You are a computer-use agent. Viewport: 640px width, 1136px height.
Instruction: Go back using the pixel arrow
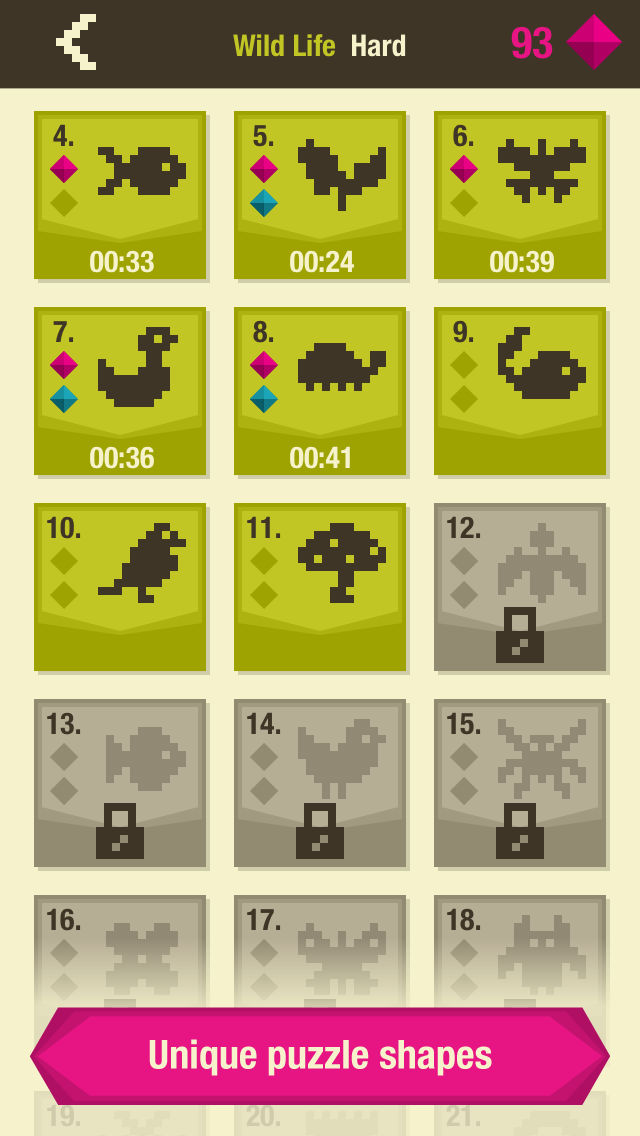(x=77, y=43)
